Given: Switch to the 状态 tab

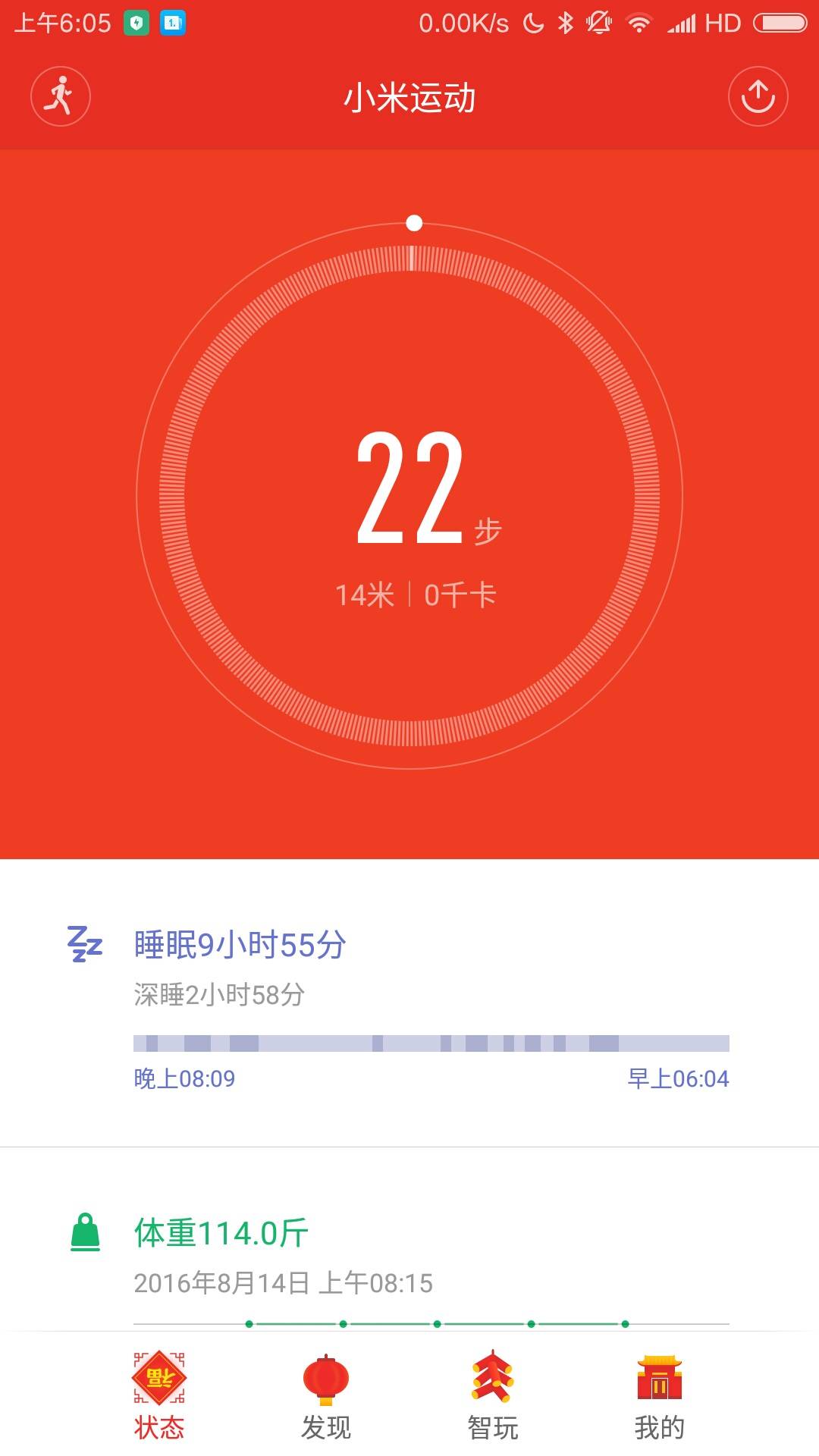Looking at the screenshot, I should [x=159, y=1397].
